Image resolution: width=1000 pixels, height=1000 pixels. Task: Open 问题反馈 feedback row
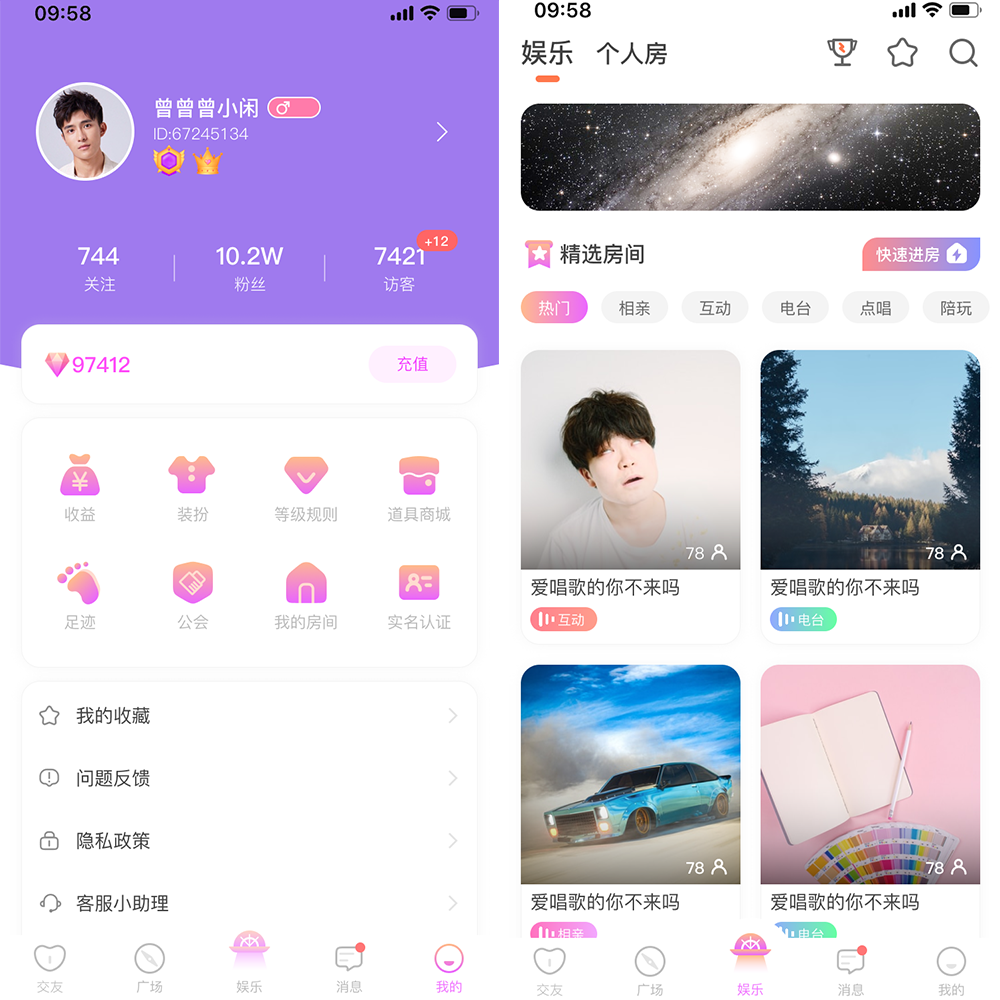point(249,778)
